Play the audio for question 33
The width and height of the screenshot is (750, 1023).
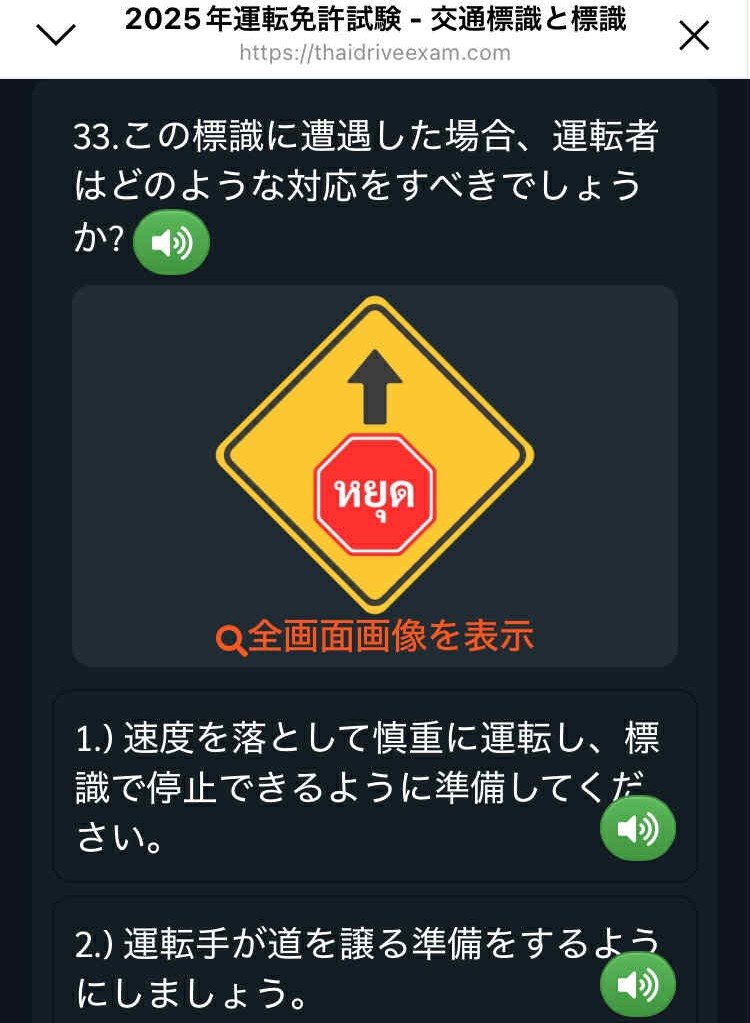click(172, 243)
